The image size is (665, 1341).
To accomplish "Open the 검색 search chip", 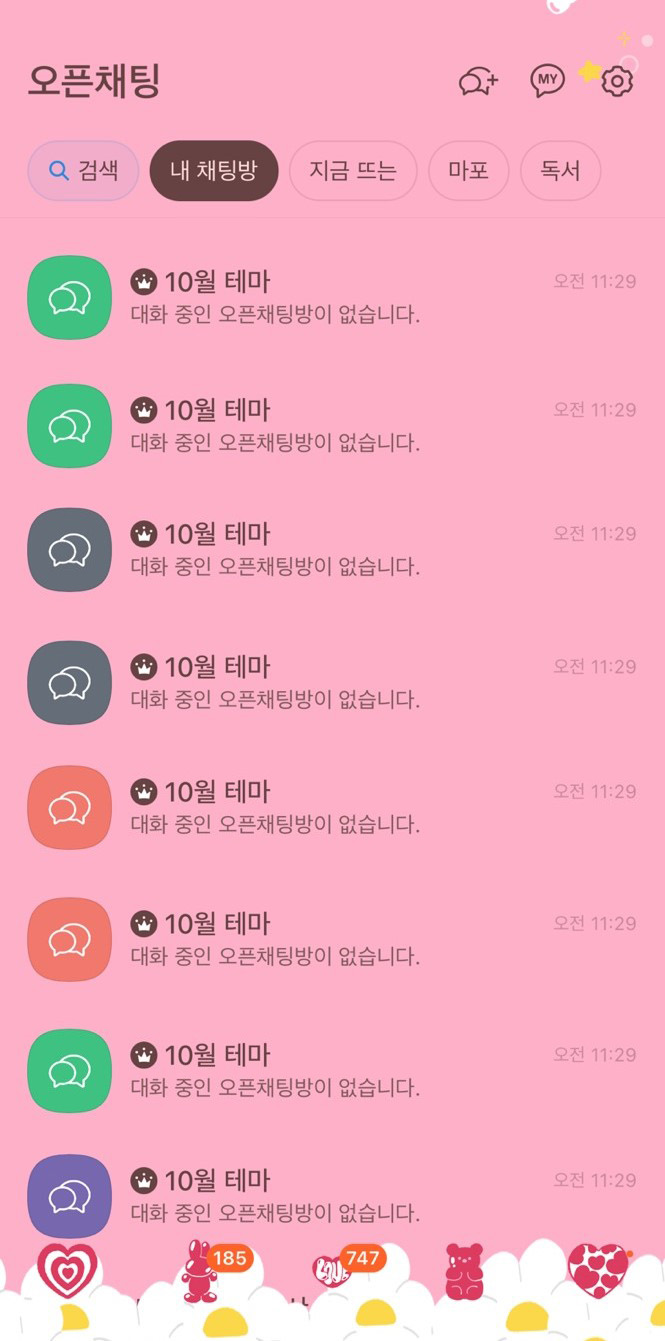I will click(x=83, y=171).
